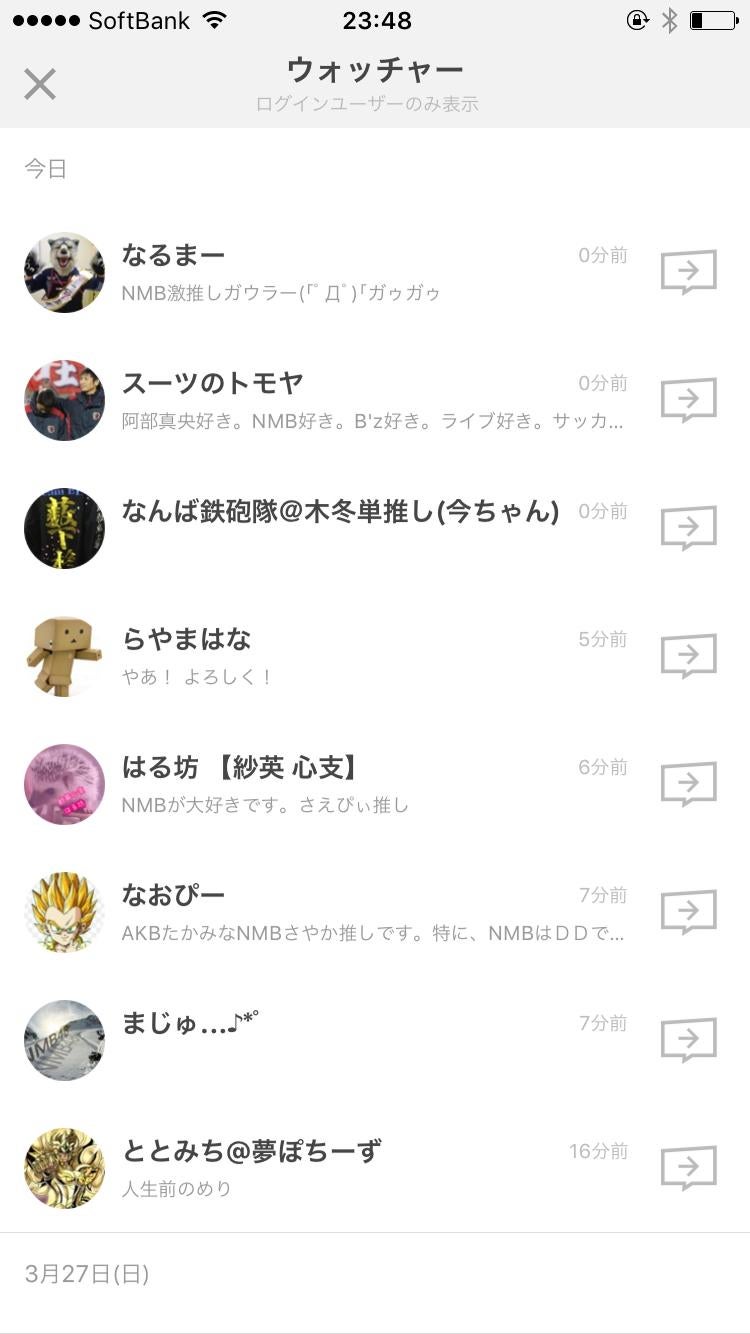
Task: View スーツのトモヤ's profile photo
Action: coord(64,399)
